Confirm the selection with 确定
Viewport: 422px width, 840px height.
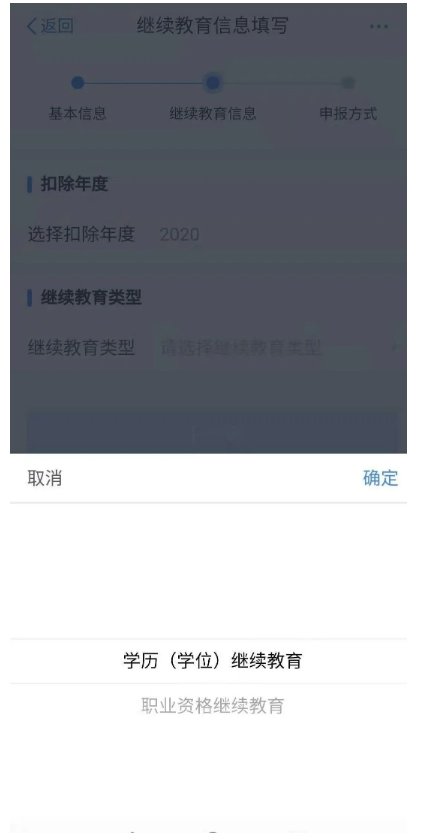point(381,478)
